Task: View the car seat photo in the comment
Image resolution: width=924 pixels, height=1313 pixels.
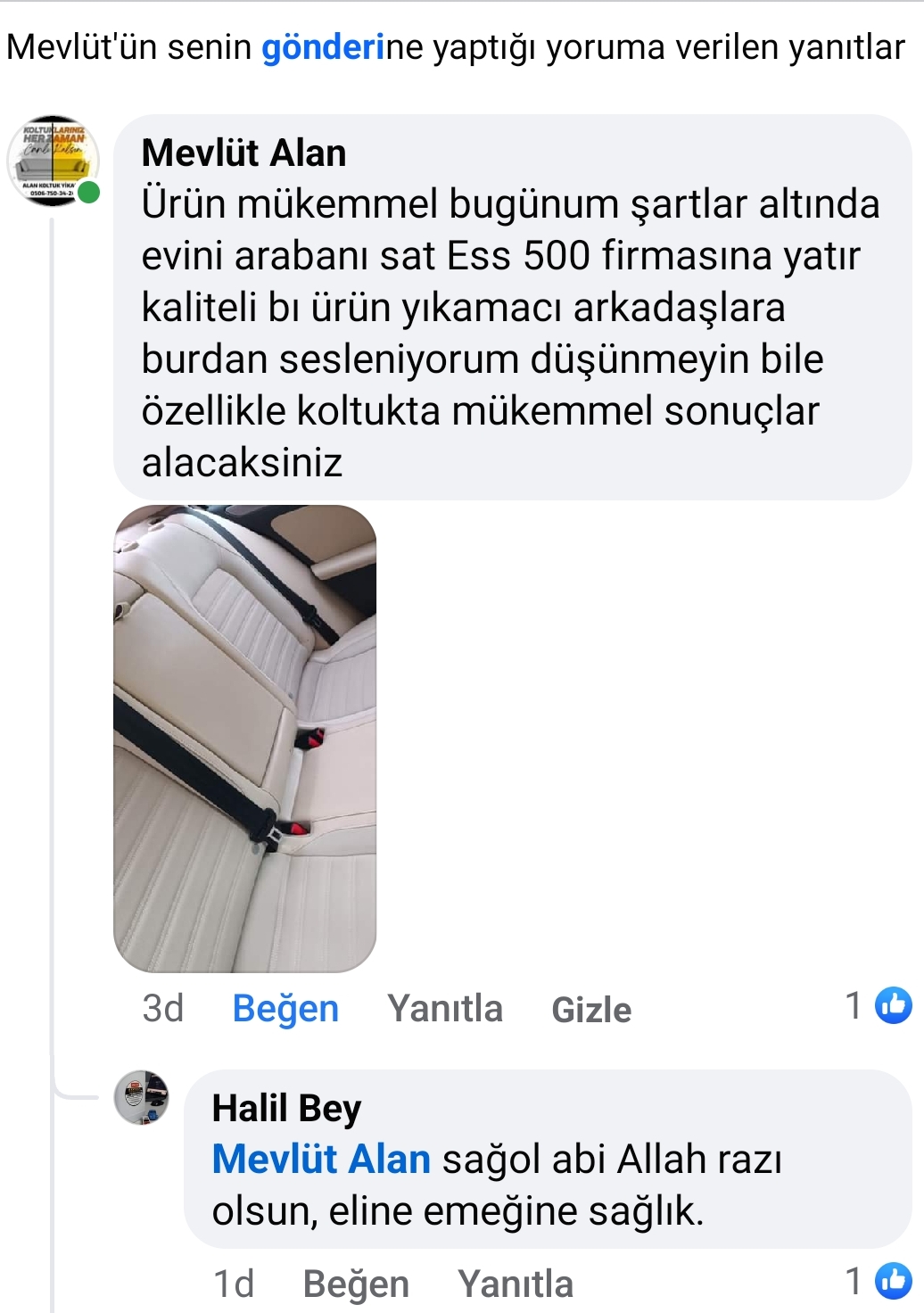Action: (245, 739)
